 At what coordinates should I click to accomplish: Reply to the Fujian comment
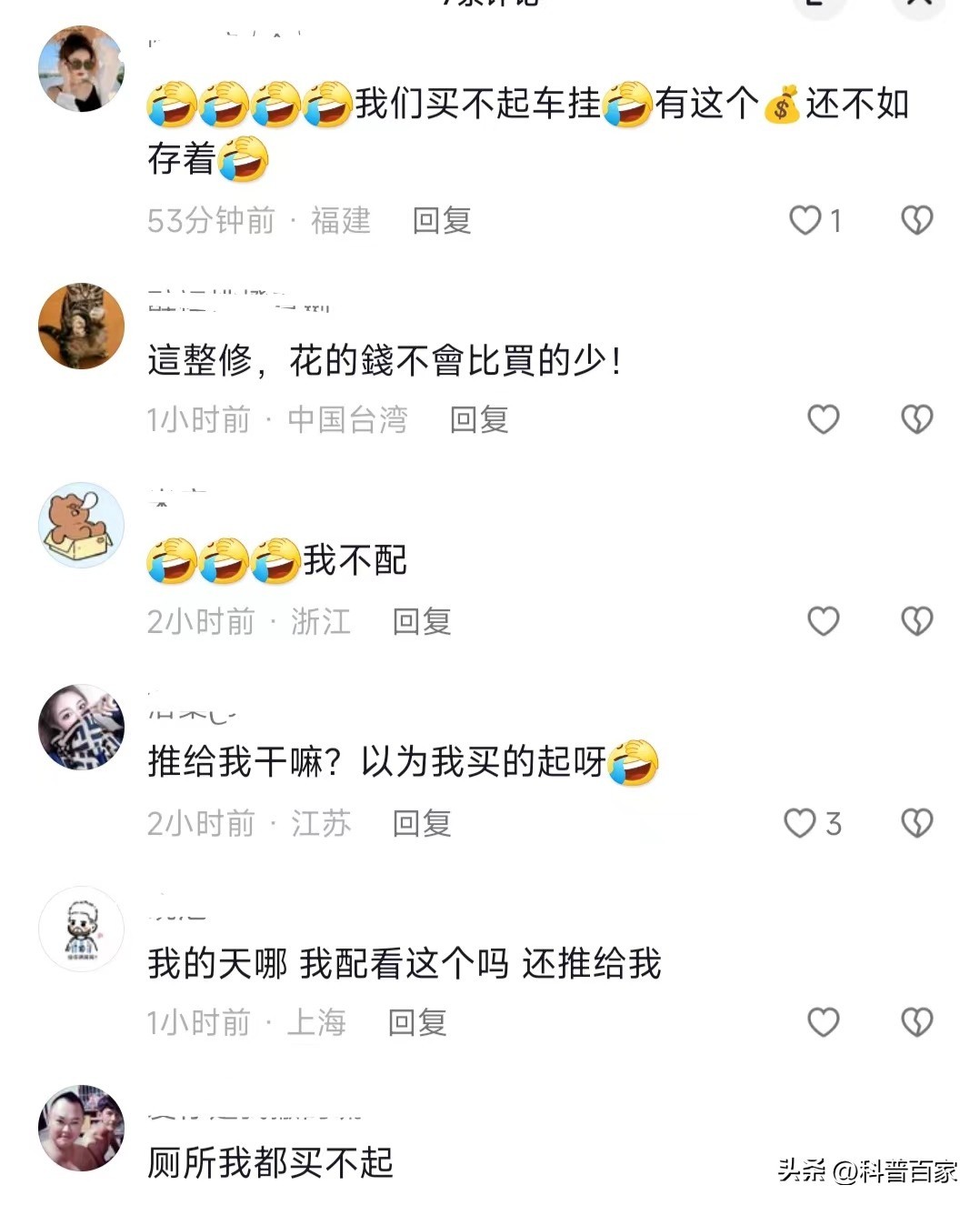[x=442, y=220]
